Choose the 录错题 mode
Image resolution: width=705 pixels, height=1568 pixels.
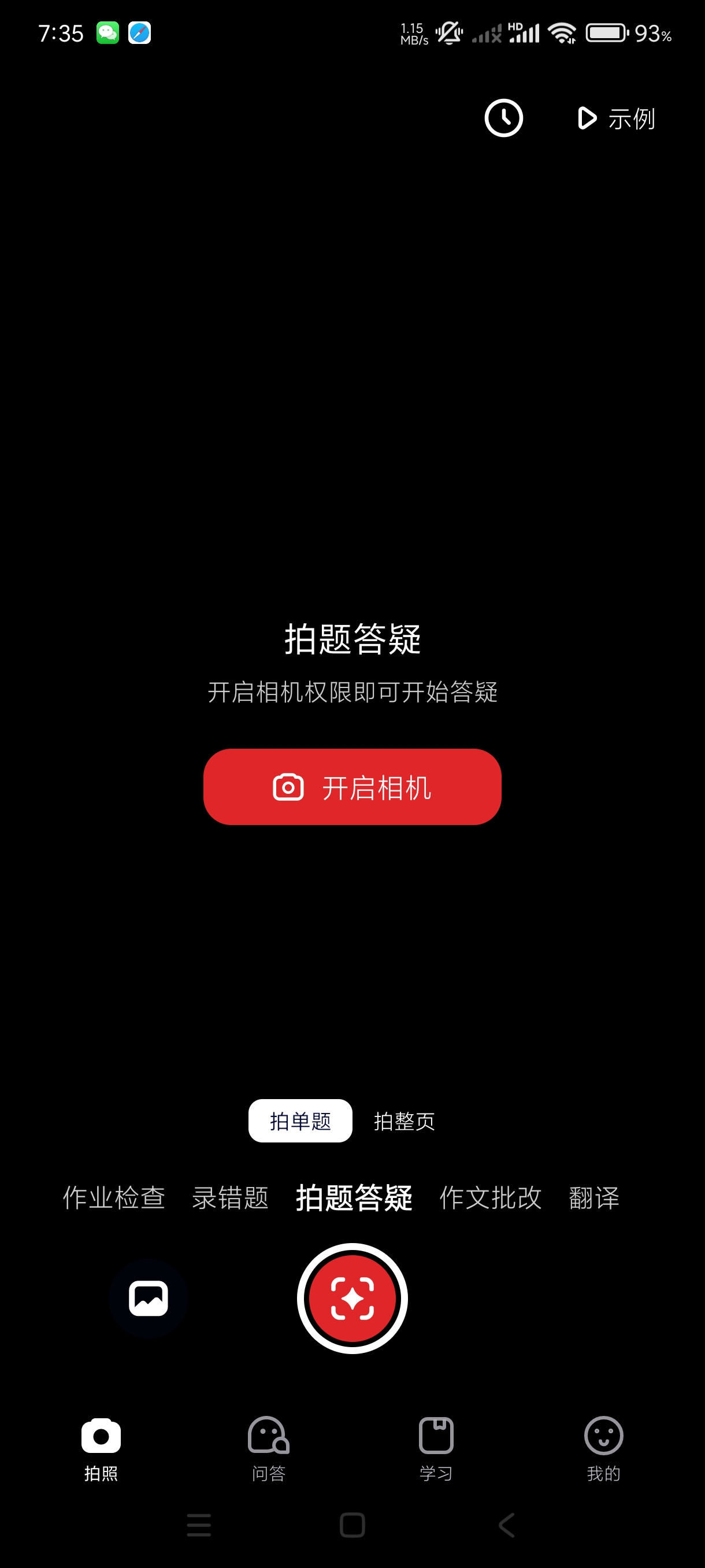pyautogui.click(x=230, y=1197)
